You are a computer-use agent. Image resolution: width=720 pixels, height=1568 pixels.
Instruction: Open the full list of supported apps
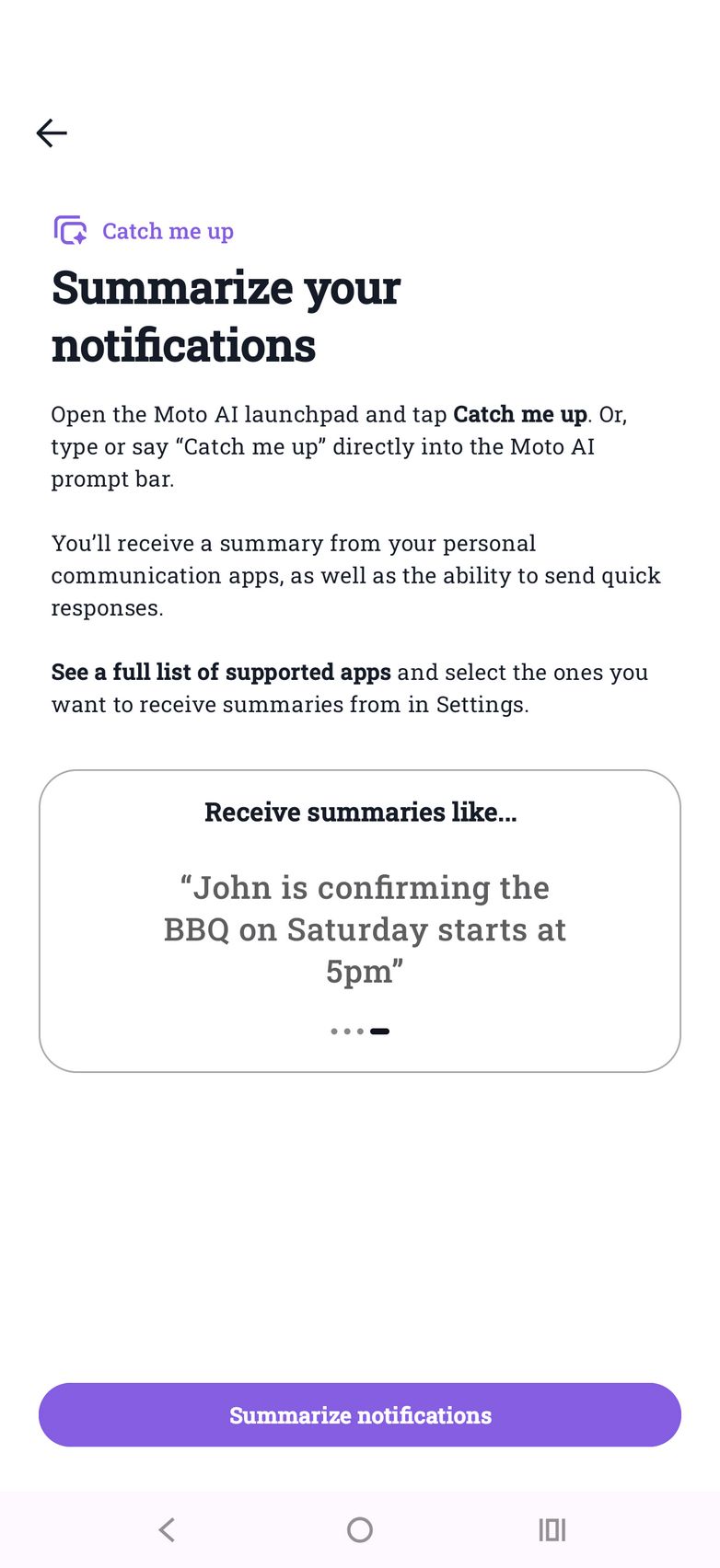221,673
